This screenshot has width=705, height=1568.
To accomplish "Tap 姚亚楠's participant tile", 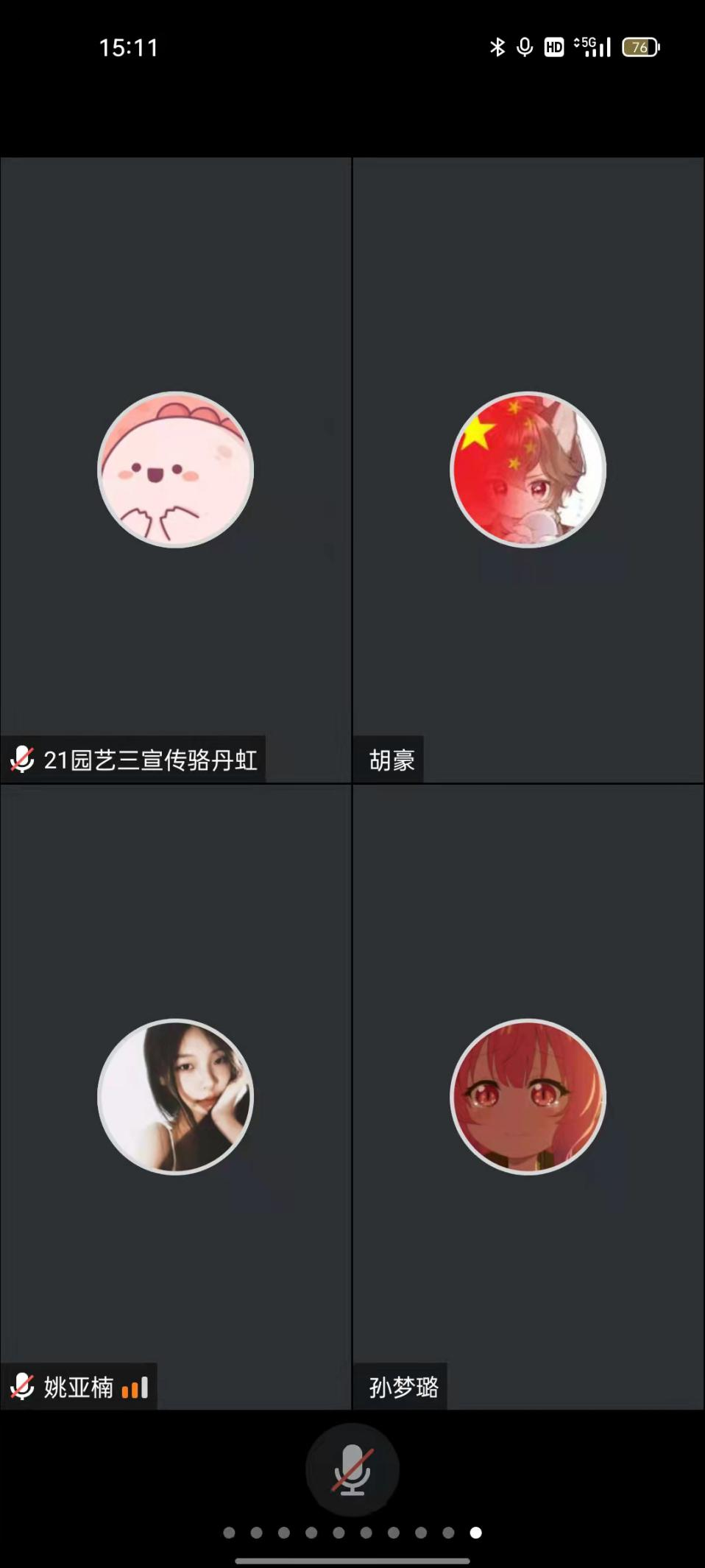I will click(175, 1097).
